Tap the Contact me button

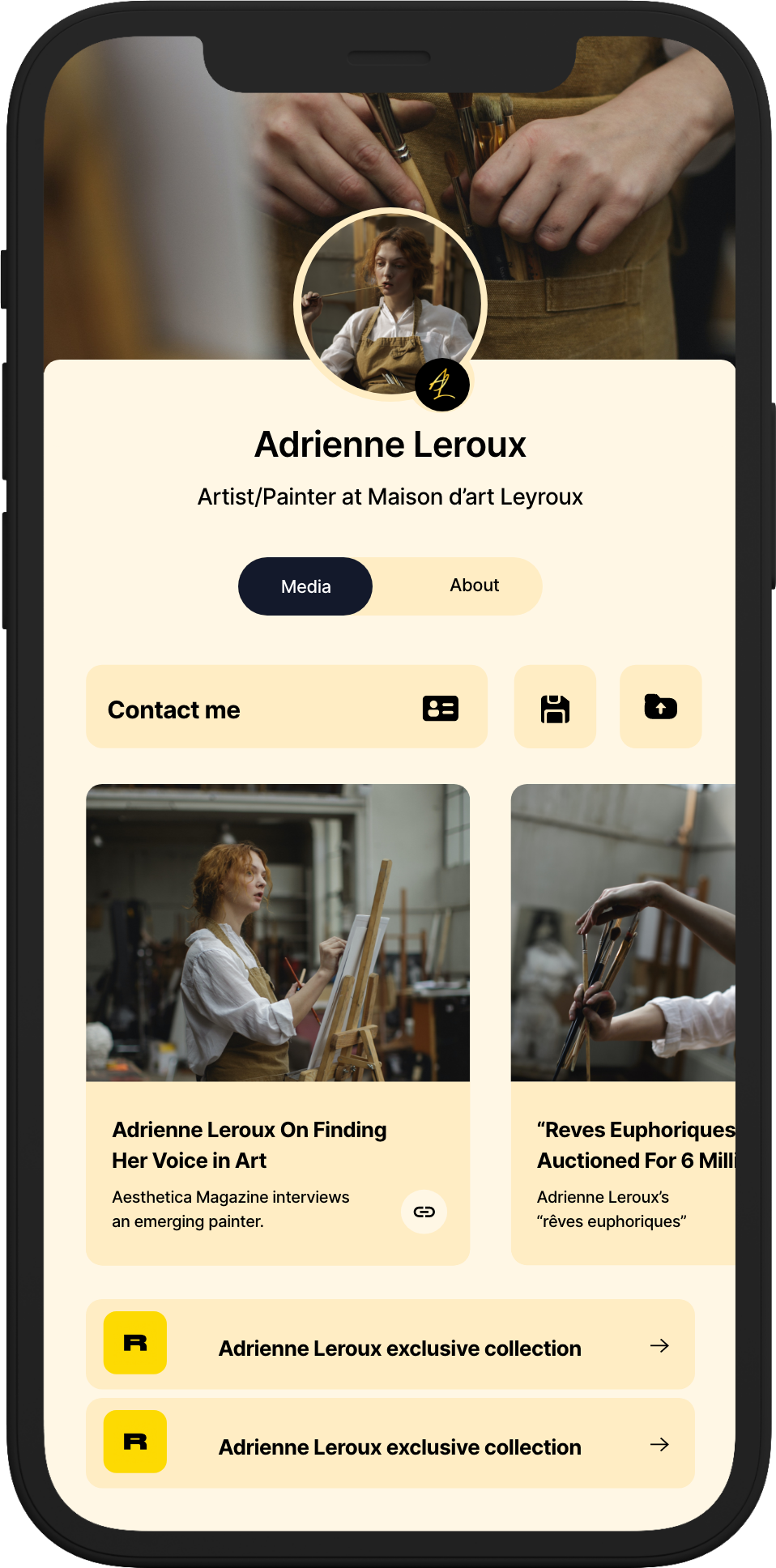click(x=286, y=707)
